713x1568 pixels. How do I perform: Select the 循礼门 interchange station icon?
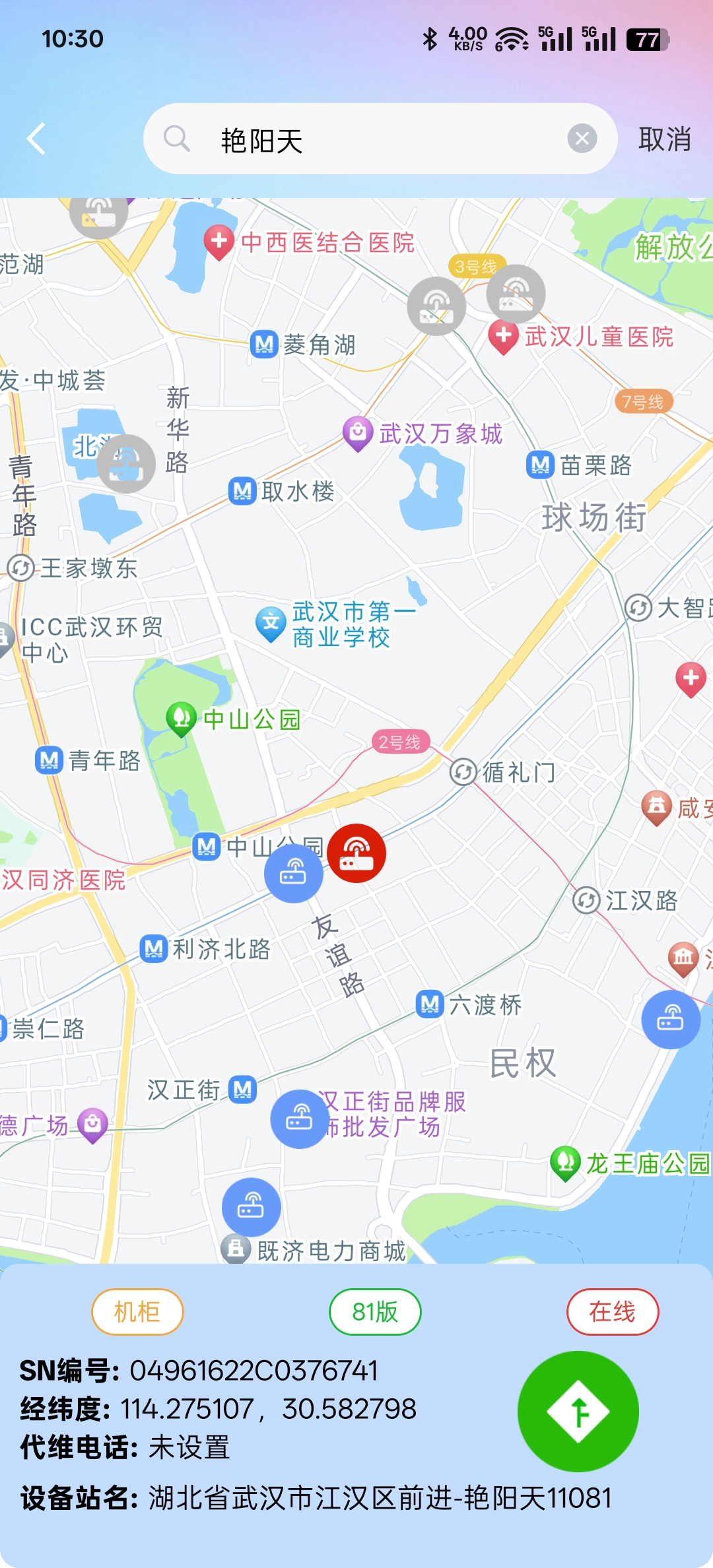(x=464, y=771)
